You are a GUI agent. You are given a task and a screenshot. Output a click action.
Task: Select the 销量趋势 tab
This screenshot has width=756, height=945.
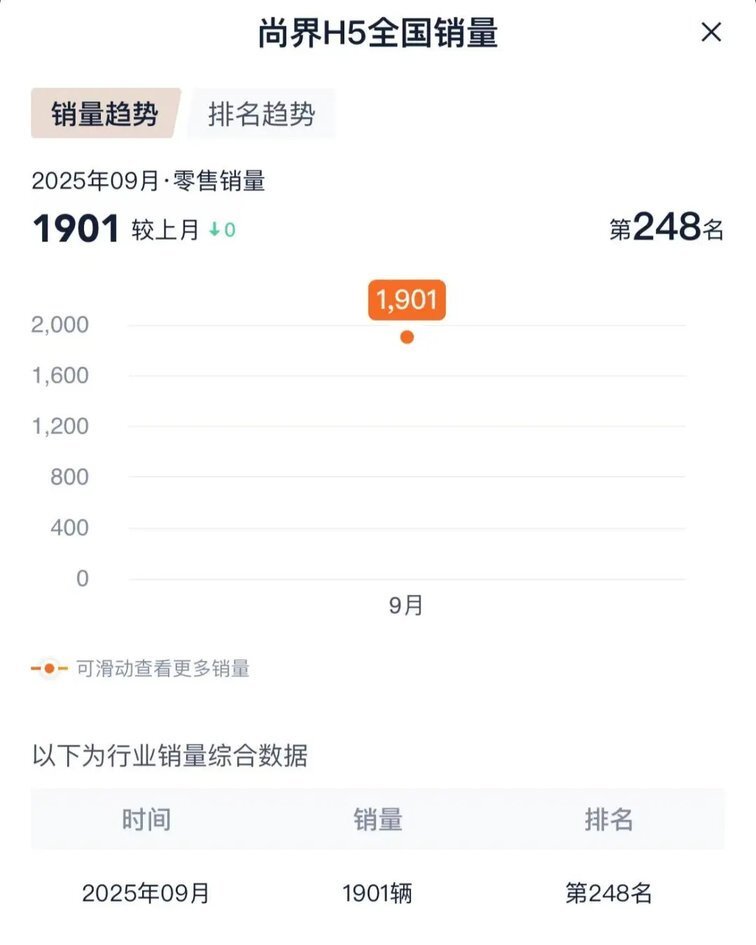coord(104,113)
